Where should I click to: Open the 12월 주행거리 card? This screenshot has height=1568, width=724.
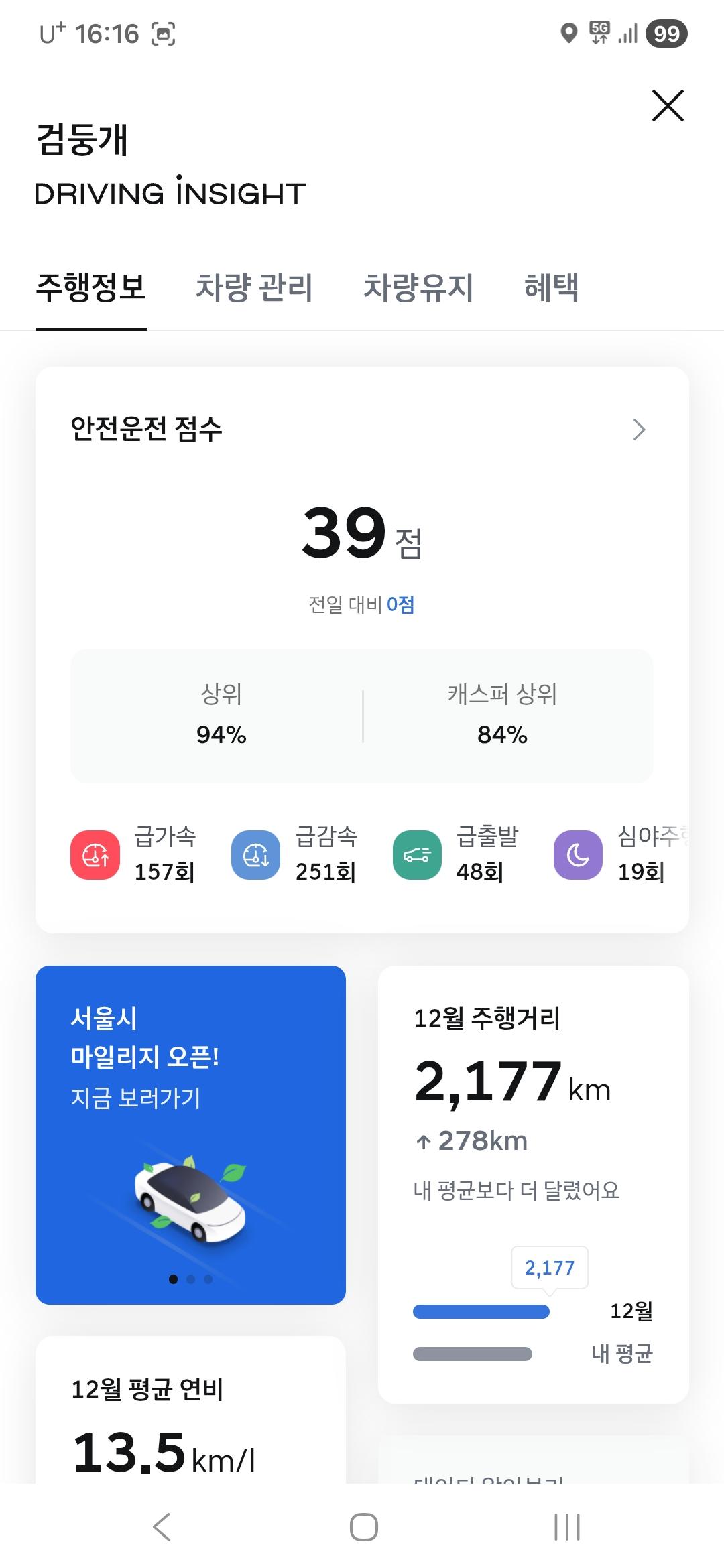[x=533, y=1183]
